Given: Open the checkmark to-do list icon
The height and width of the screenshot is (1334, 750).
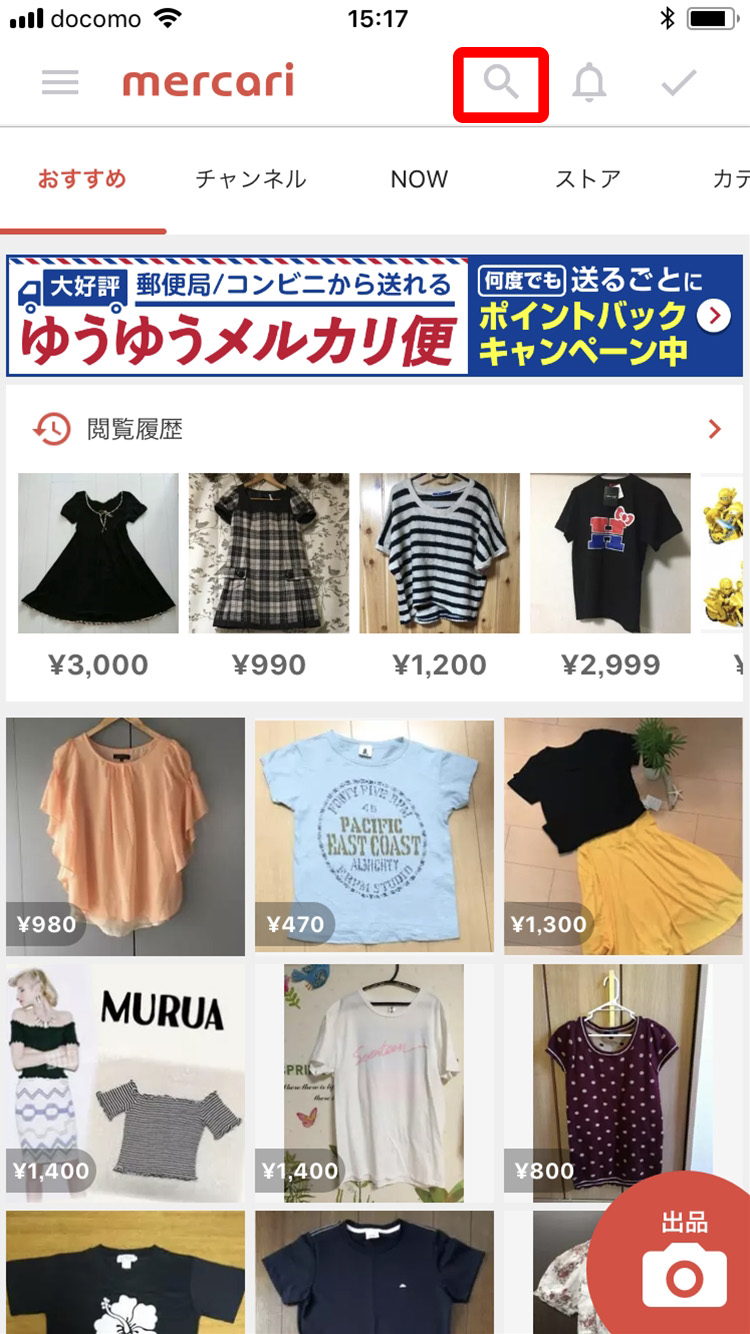Looking at the screenshot, I should click(678, 83).
